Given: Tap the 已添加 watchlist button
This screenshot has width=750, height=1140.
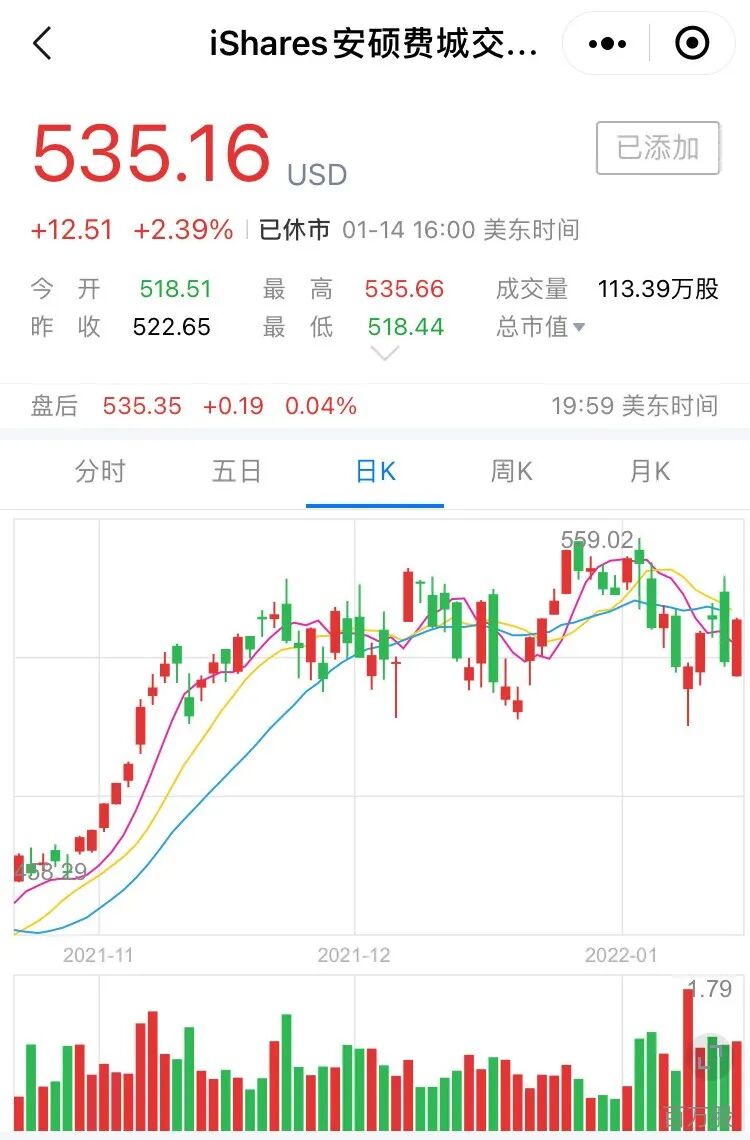Looking at the screenshot, I should pos(658,148).
